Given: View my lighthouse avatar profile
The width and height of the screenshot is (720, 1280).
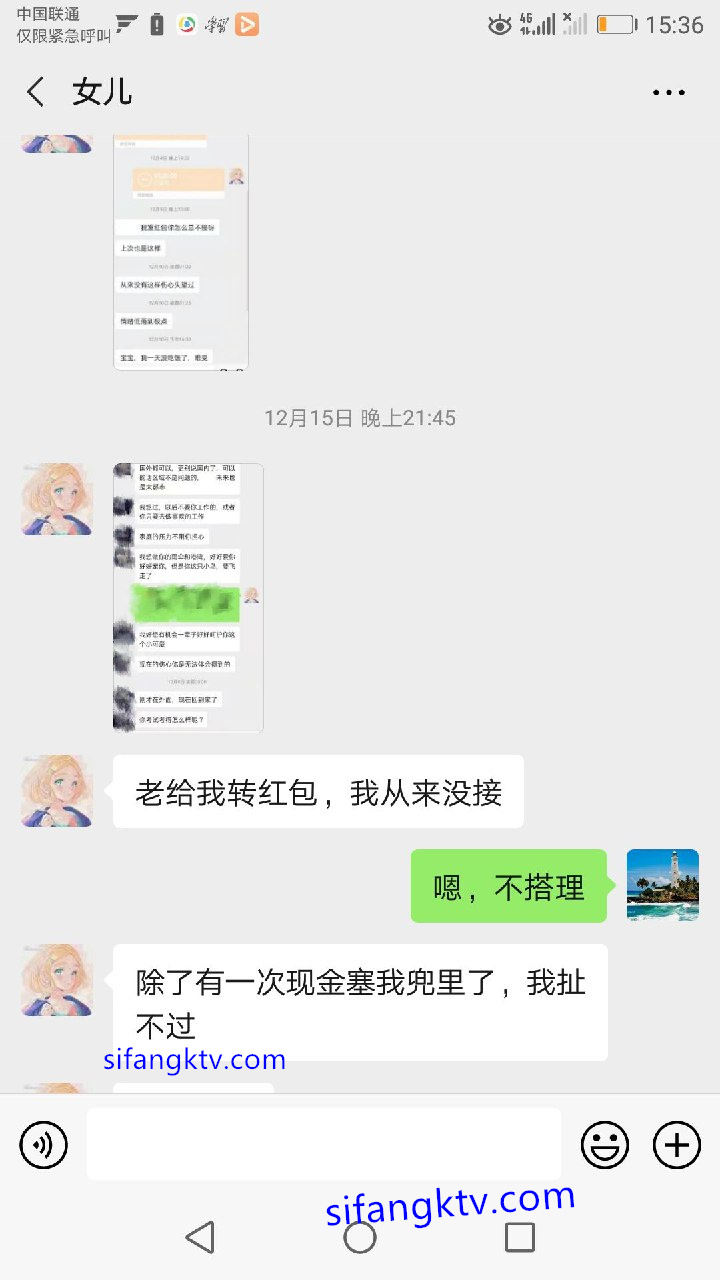Looking at the screenshot, I should pos(662,885).
